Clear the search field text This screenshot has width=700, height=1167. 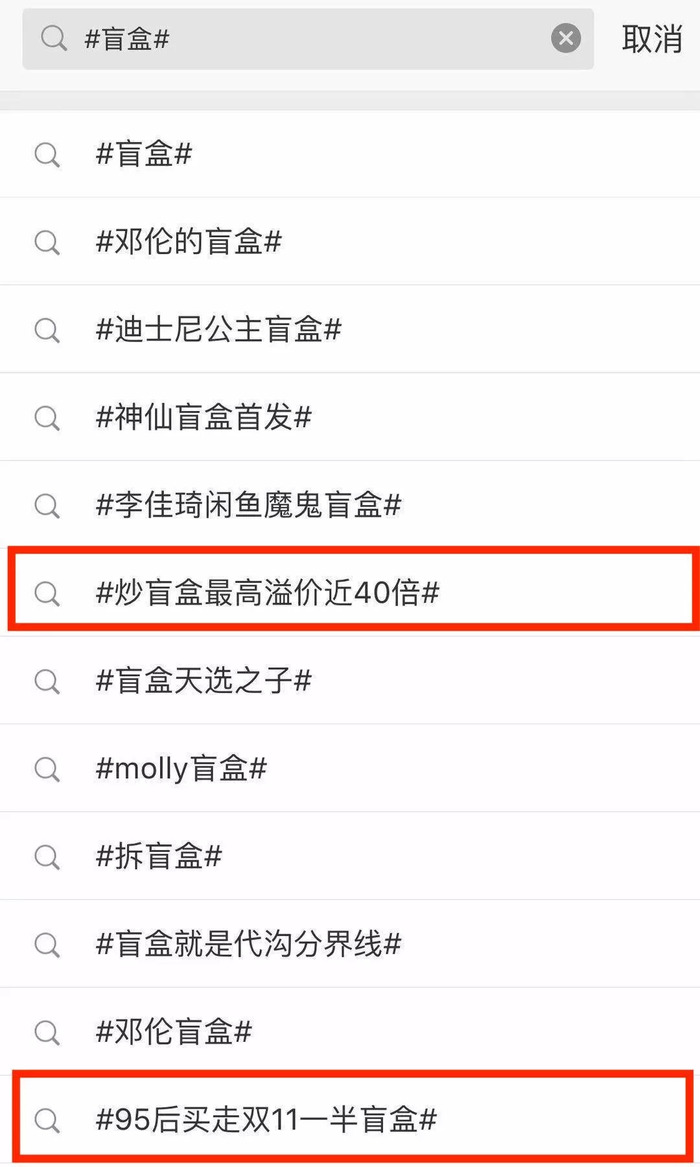[565, 38]
